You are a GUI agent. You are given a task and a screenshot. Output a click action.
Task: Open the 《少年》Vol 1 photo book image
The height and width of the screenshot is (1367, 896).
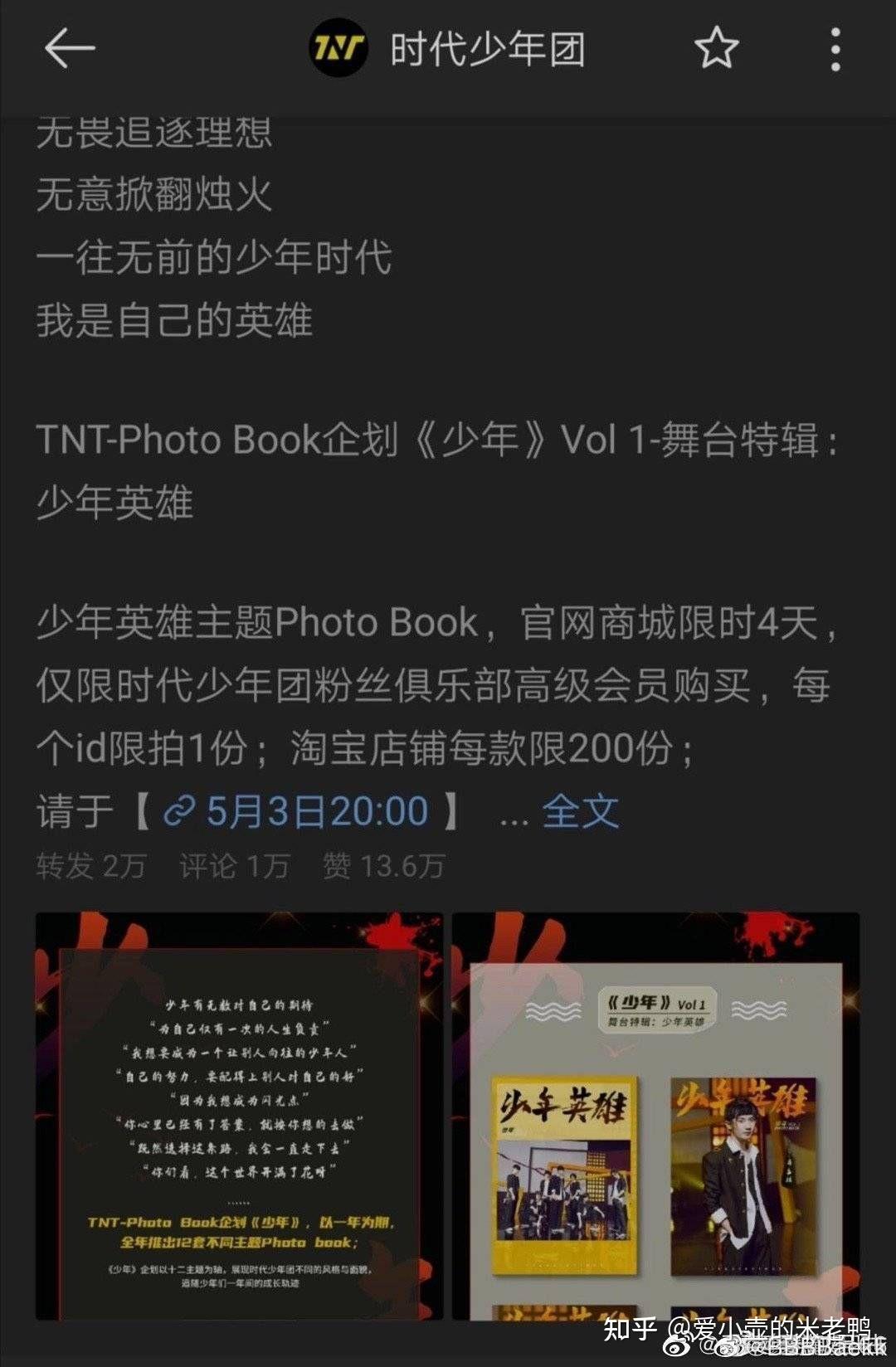click(655, 1116)
